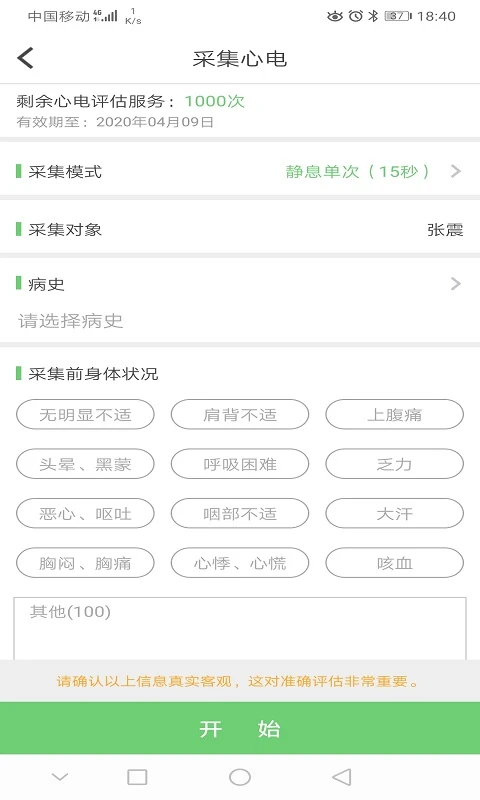Open the 采集模式 setting row
This screenshot has height=800, width=480.
[x=240, y=171]
